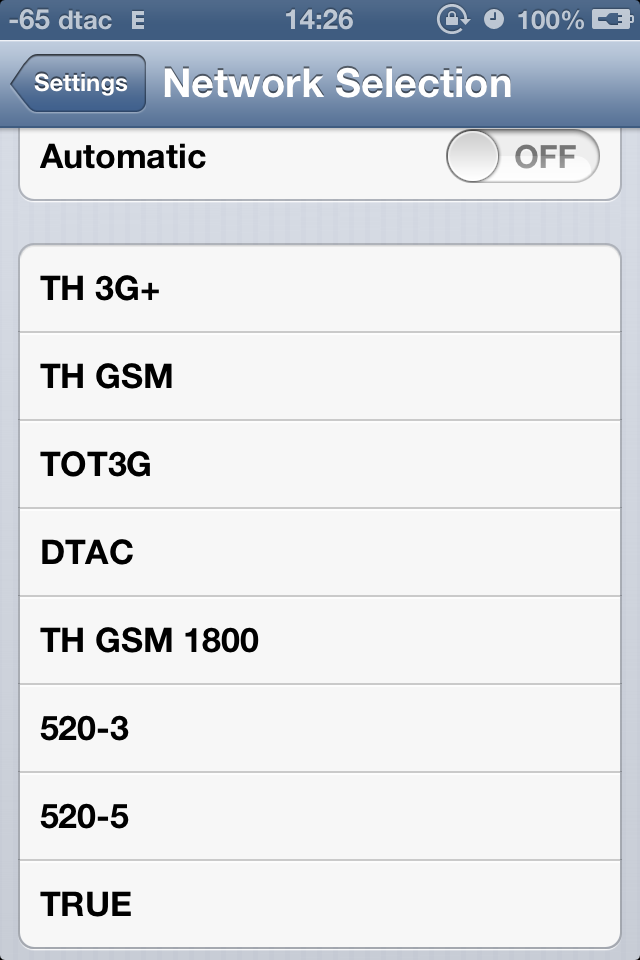Select DTAC from the network list
The width and height of the screenshot is (640, 960).
pyautogui.click(x=320, y=553)
